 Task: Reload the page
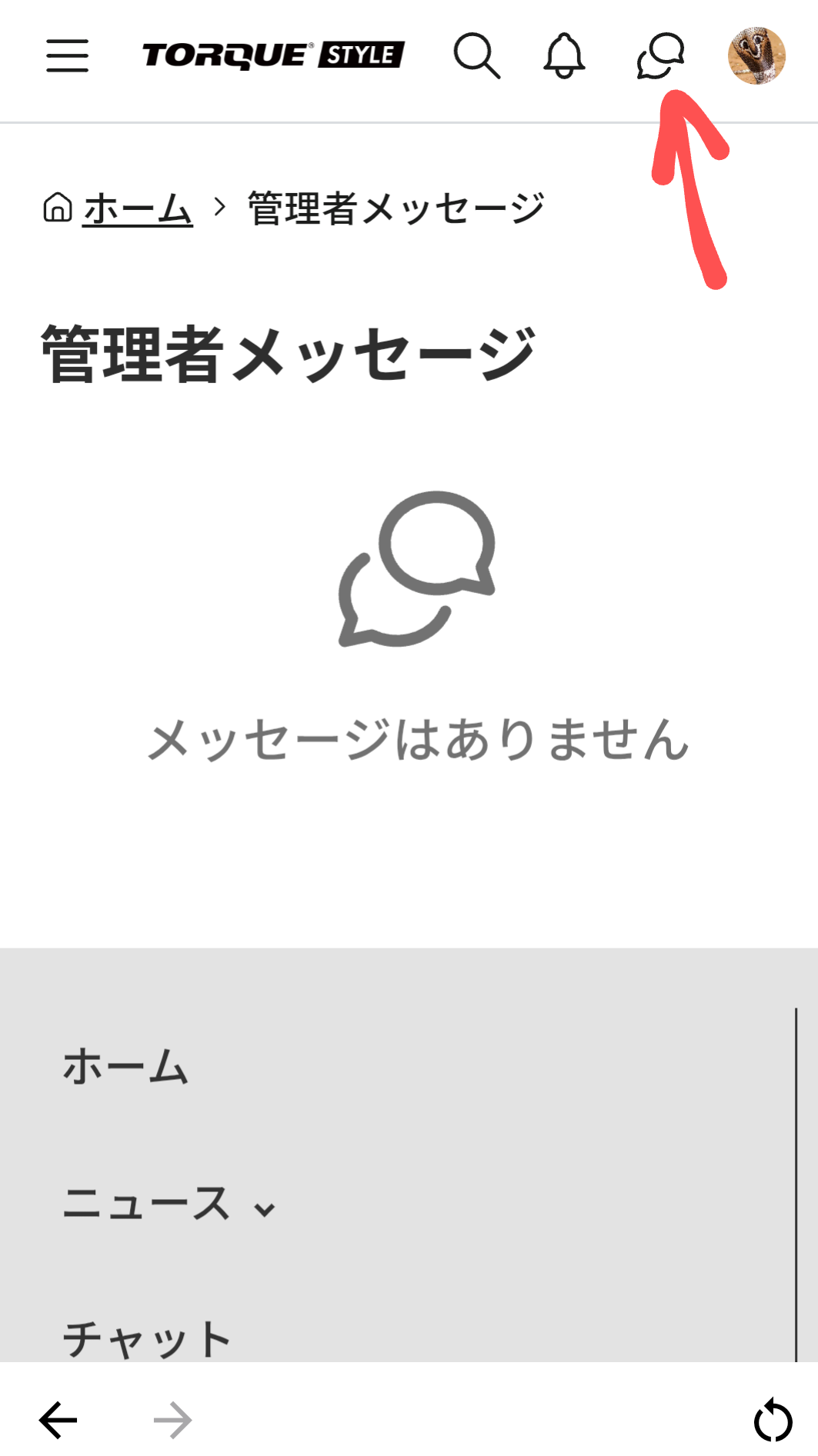click(773, 1420)
